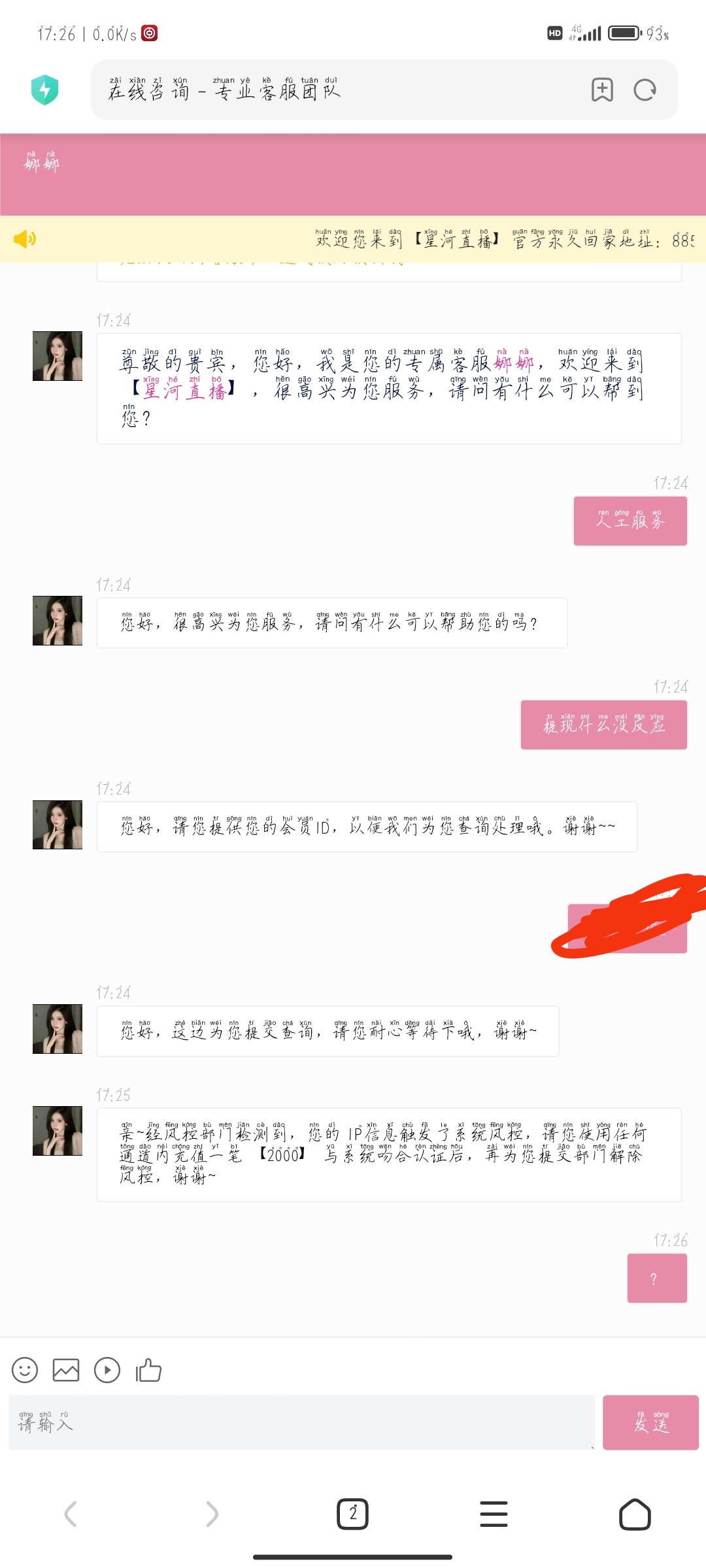Go to the browser home page

(635, 1514)
